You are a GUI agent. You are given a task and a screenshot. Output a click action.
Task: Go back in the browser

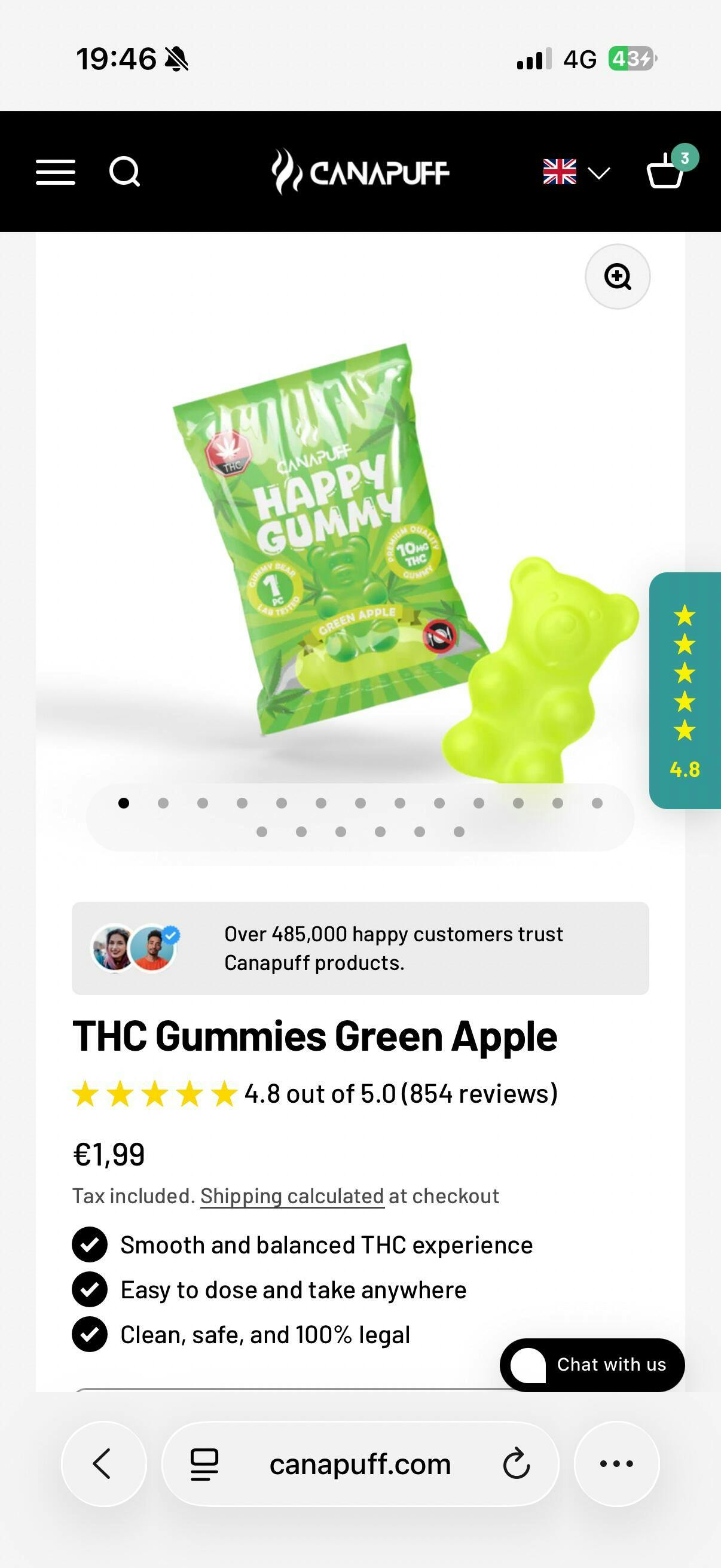(x=103, y=1463)
